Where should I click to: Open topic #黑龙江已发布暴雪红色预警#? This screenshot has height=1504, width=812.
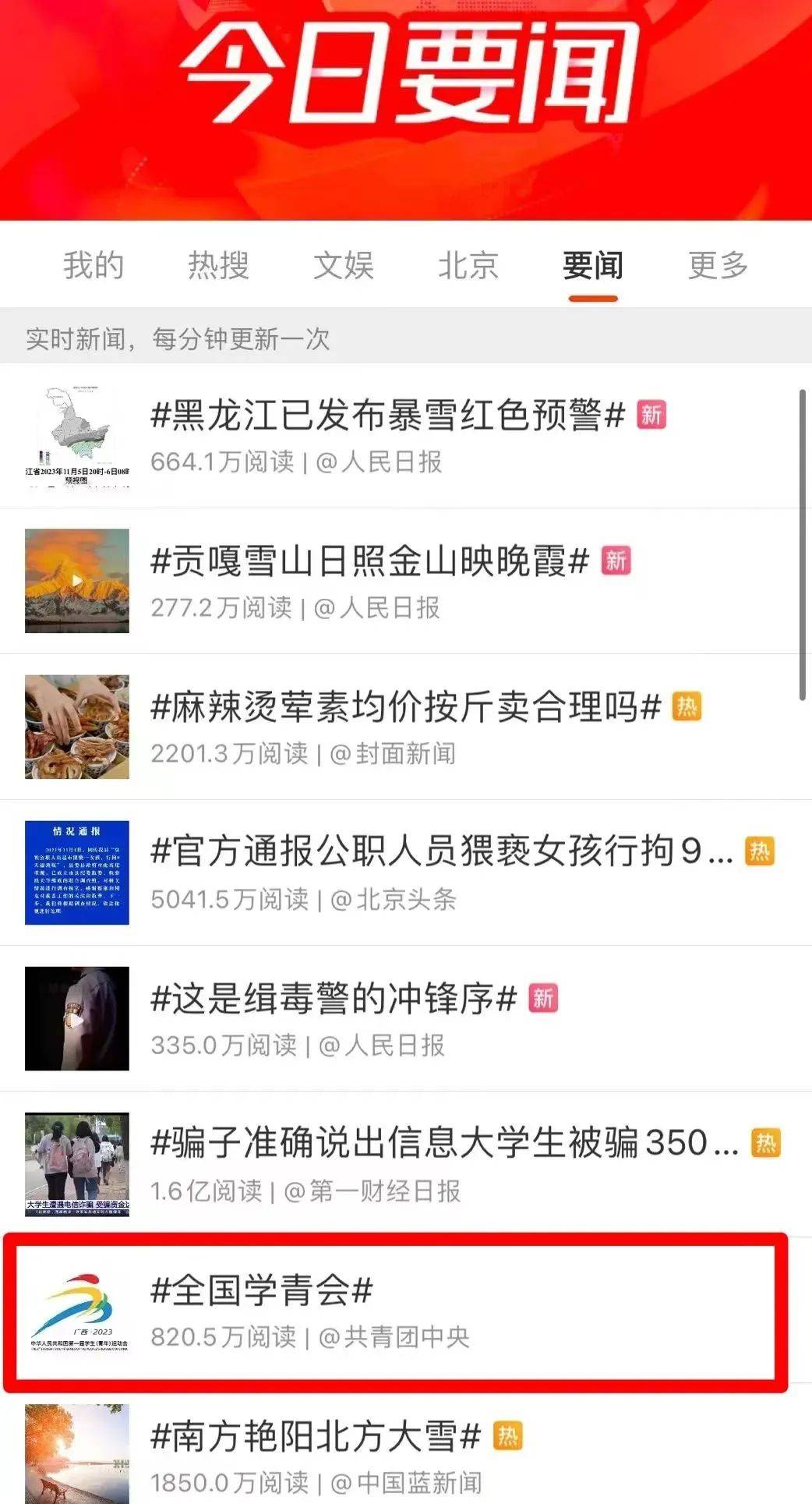(x=387, y=415)
